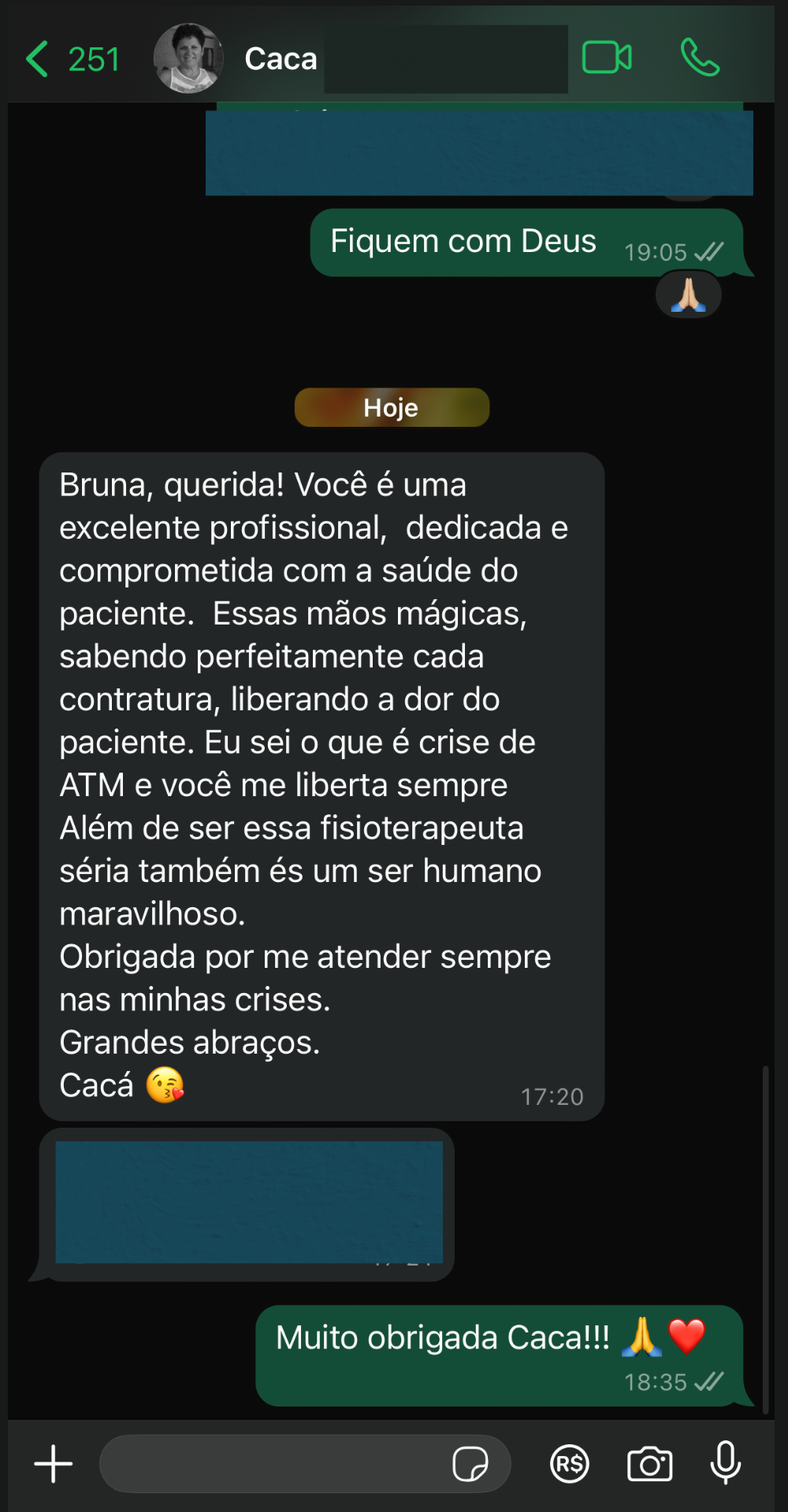
Task: Open Caca's contact info
Action: 281,59
